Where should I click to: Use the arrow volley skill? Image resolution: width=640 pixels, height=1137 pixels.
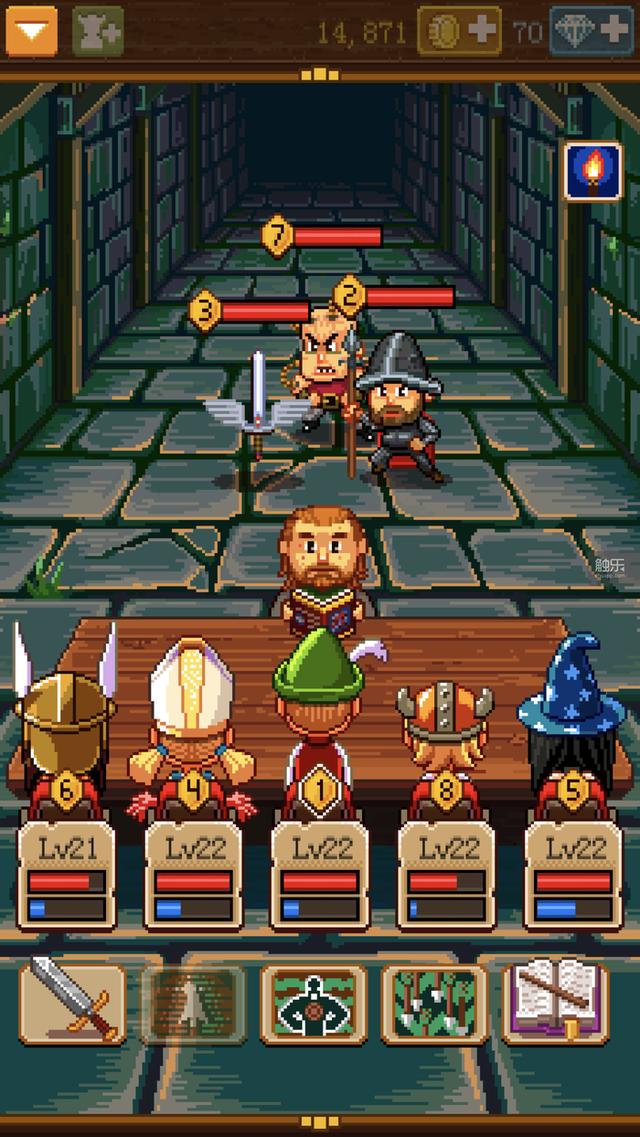[435, 1004]
